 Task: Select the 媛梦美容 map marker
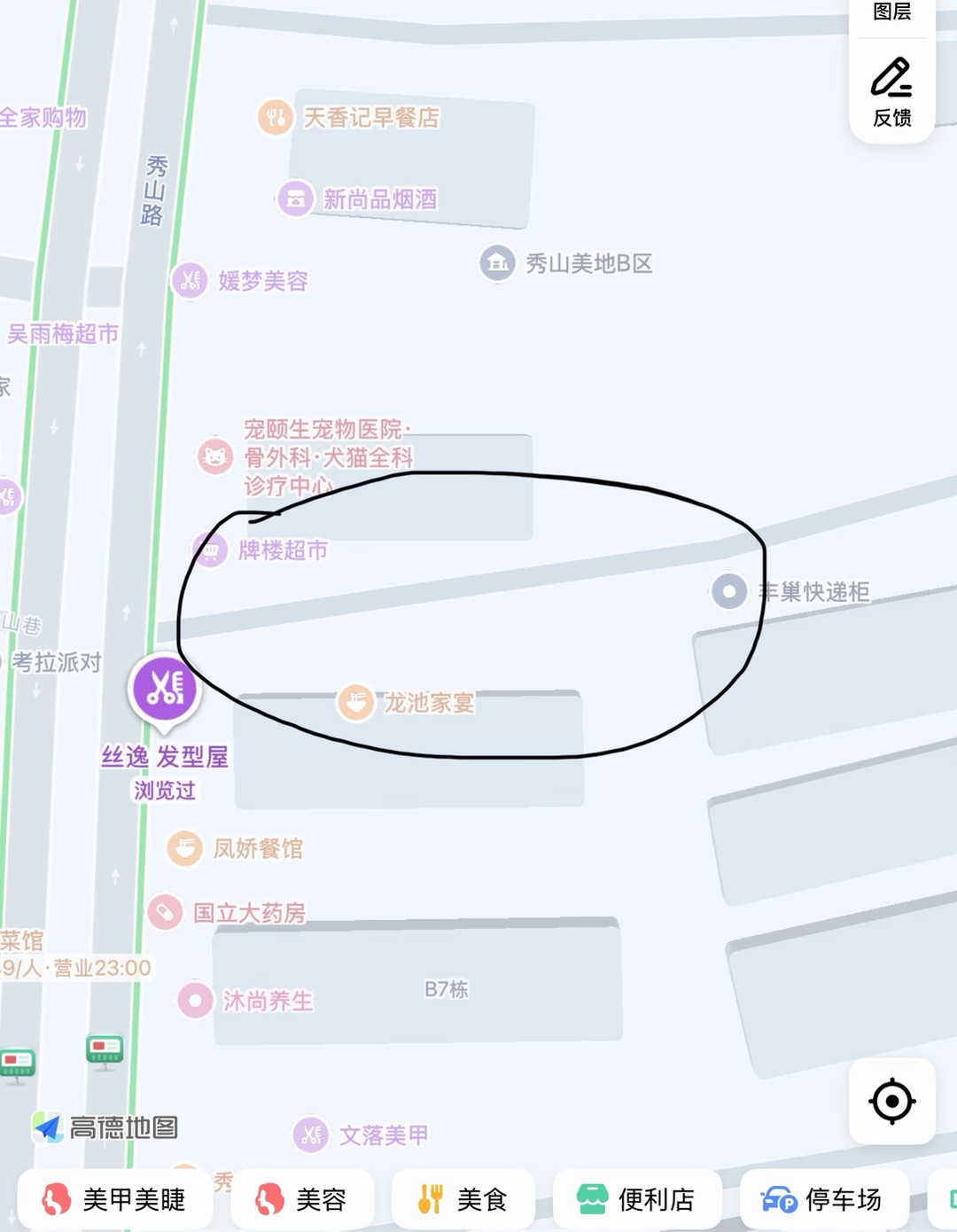click(190, 281)
